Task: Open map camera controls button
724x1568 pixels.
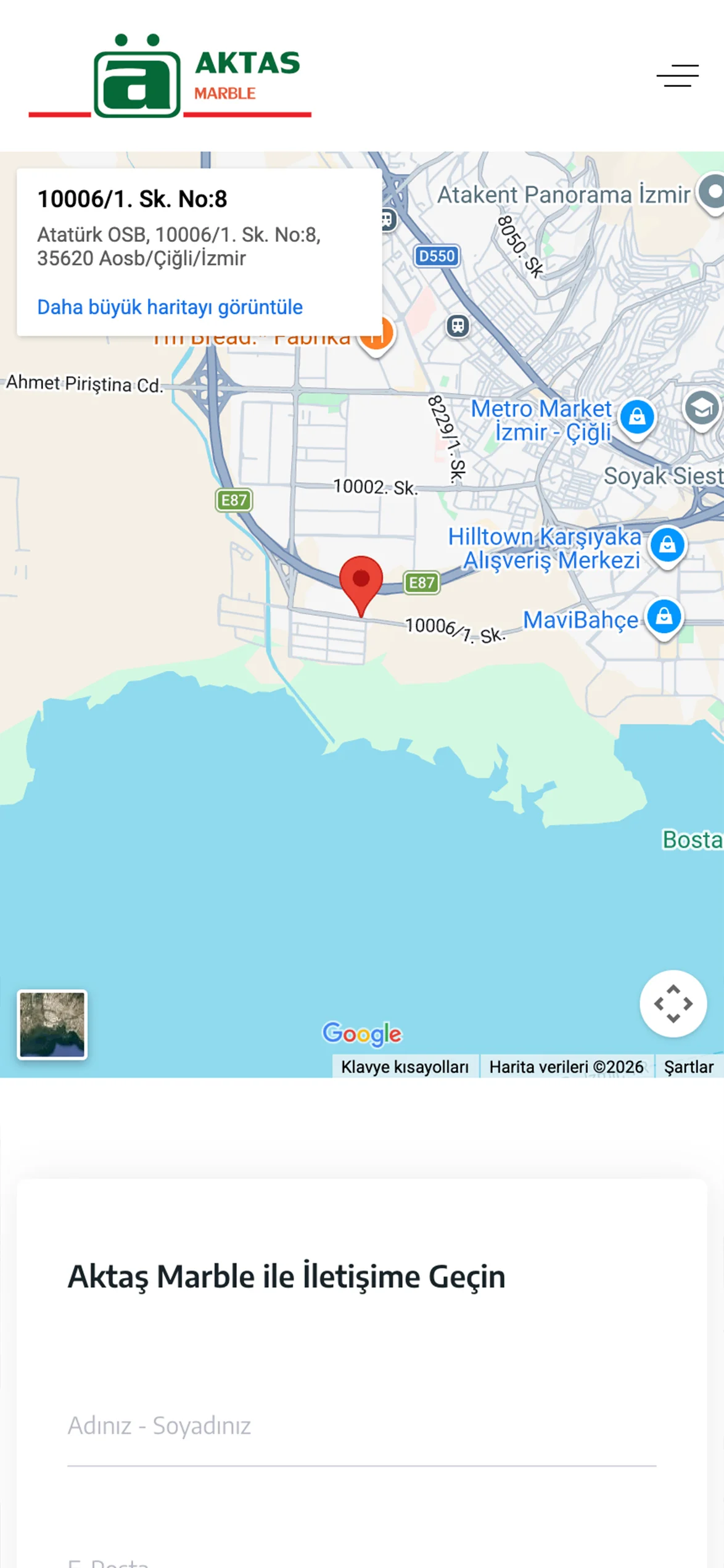Action: (x=673, y=1004)
